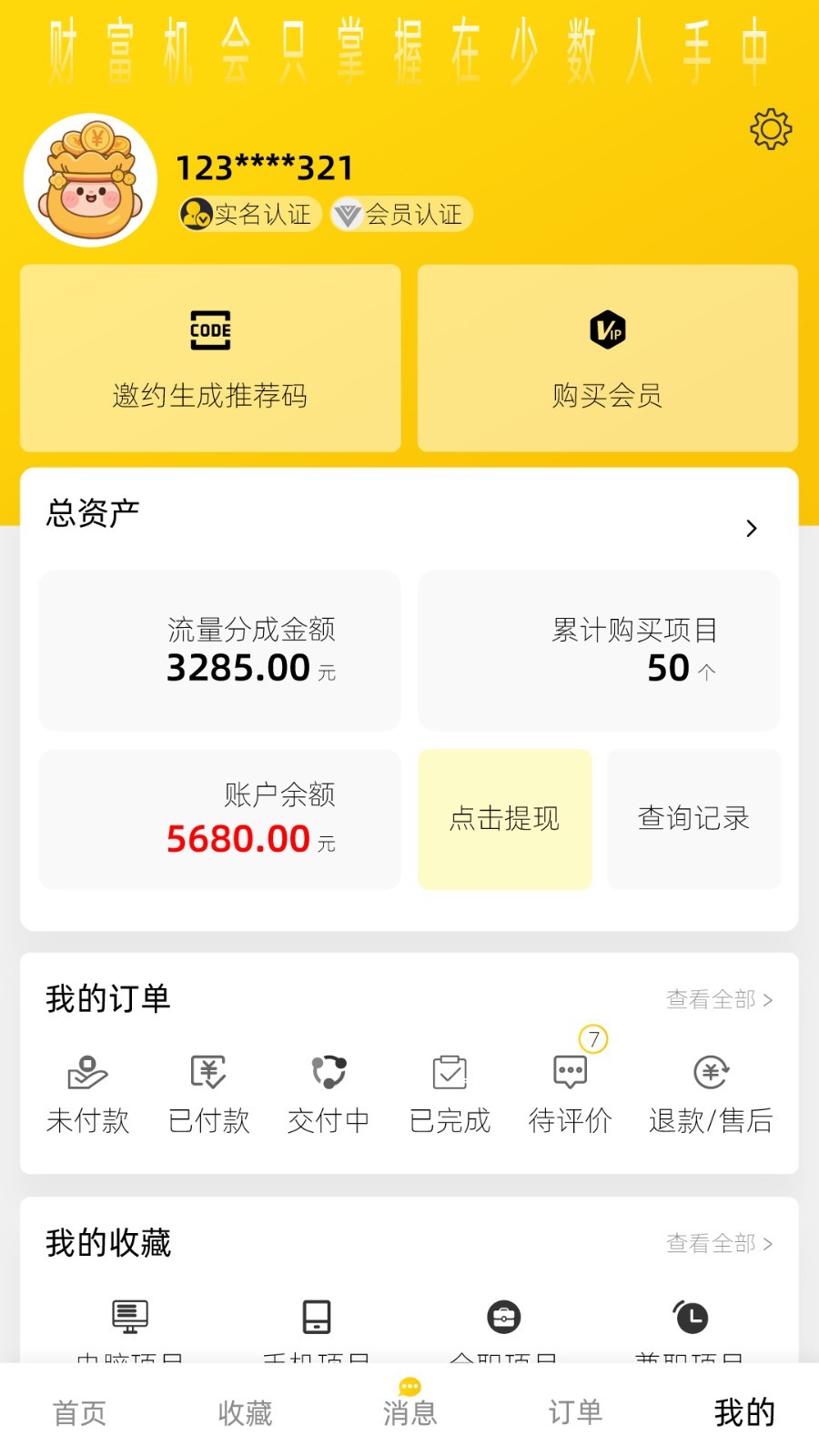
Task: Select the 实名认证 verified badge
Action: tap(250, 214)
